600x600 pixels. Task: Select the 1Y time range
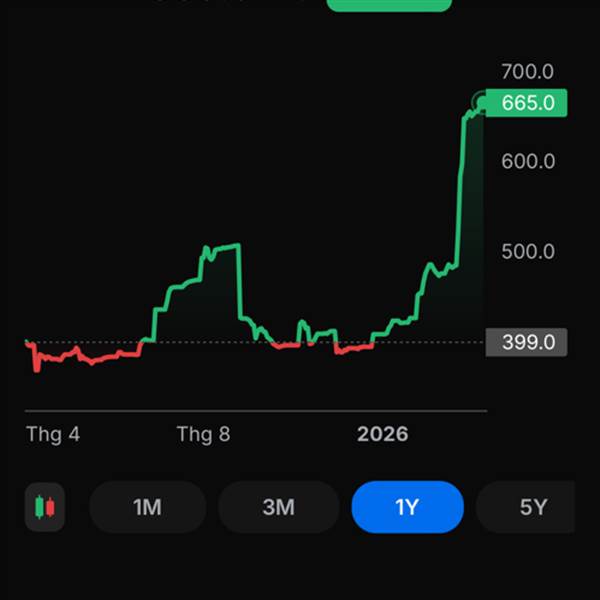click(x=408, y=507)
